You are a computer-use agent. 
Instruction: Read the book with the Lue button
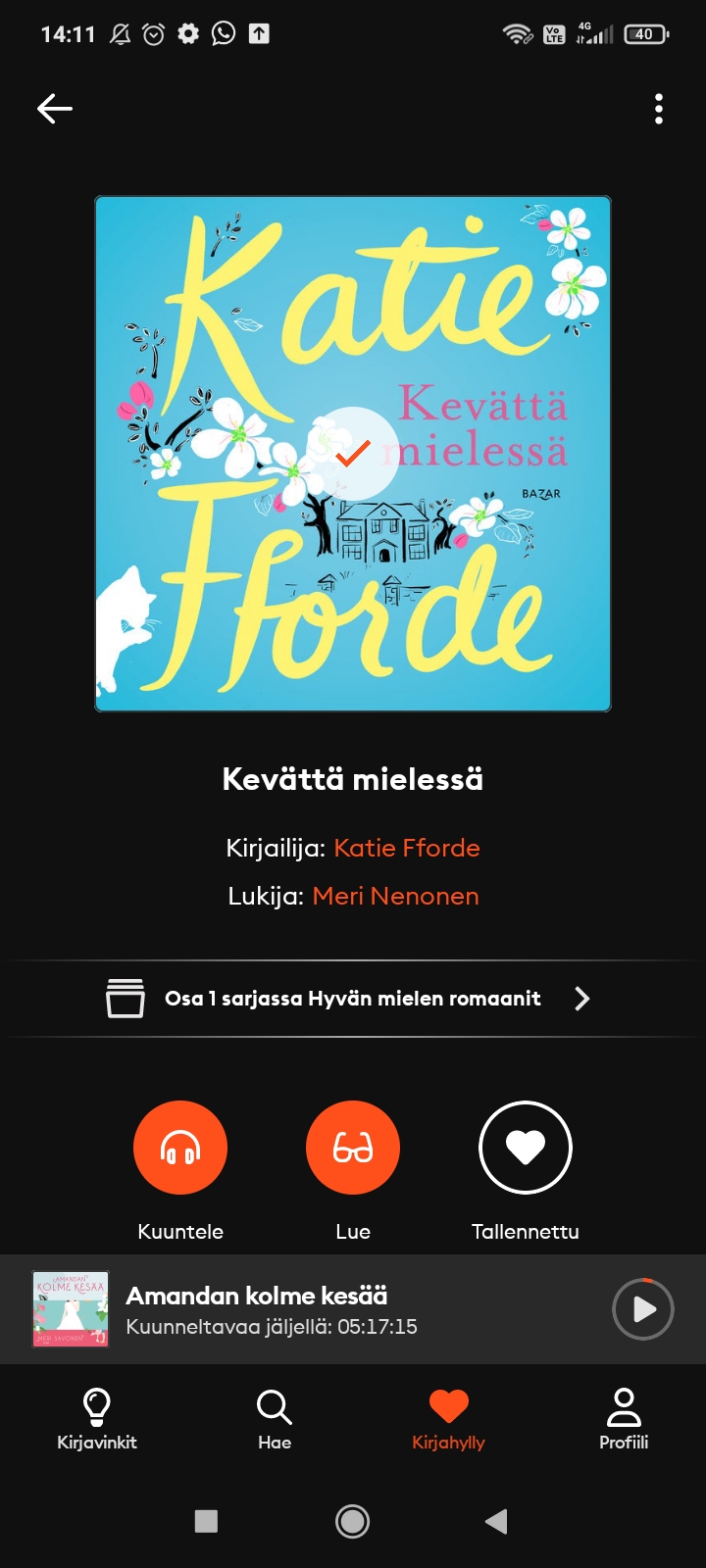pyautogui.click(x=353, y=1148)
